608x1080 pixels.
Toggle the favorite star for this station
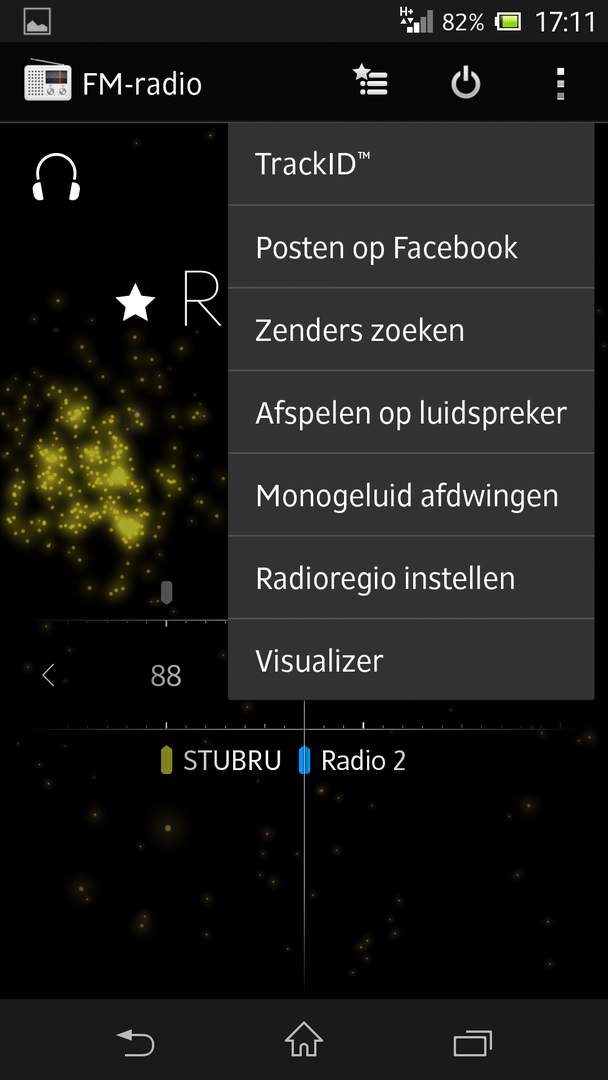point(135,302)
